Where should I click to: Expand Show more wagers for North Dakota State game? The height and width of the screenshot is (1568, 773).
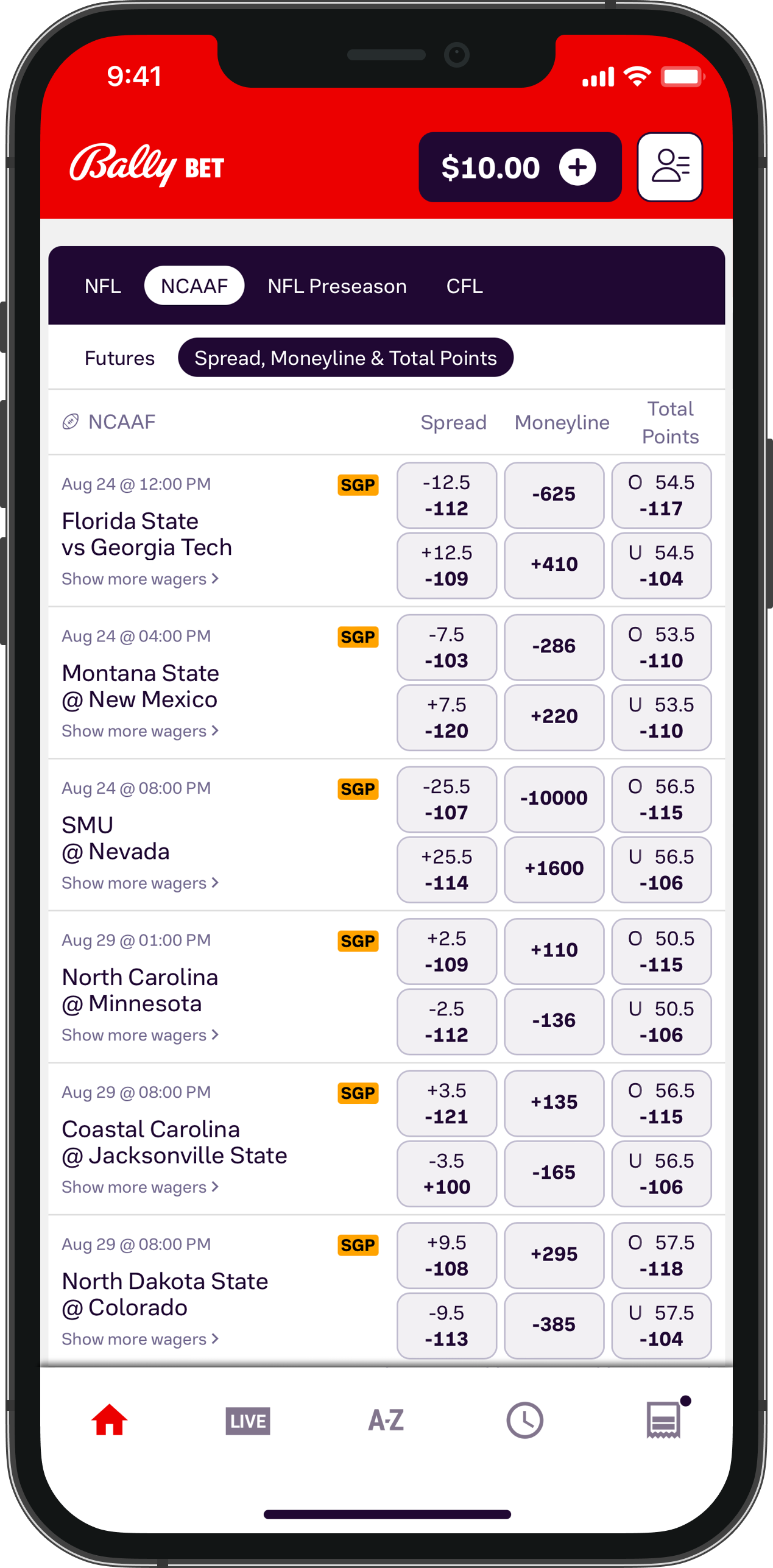(140, 1338)
